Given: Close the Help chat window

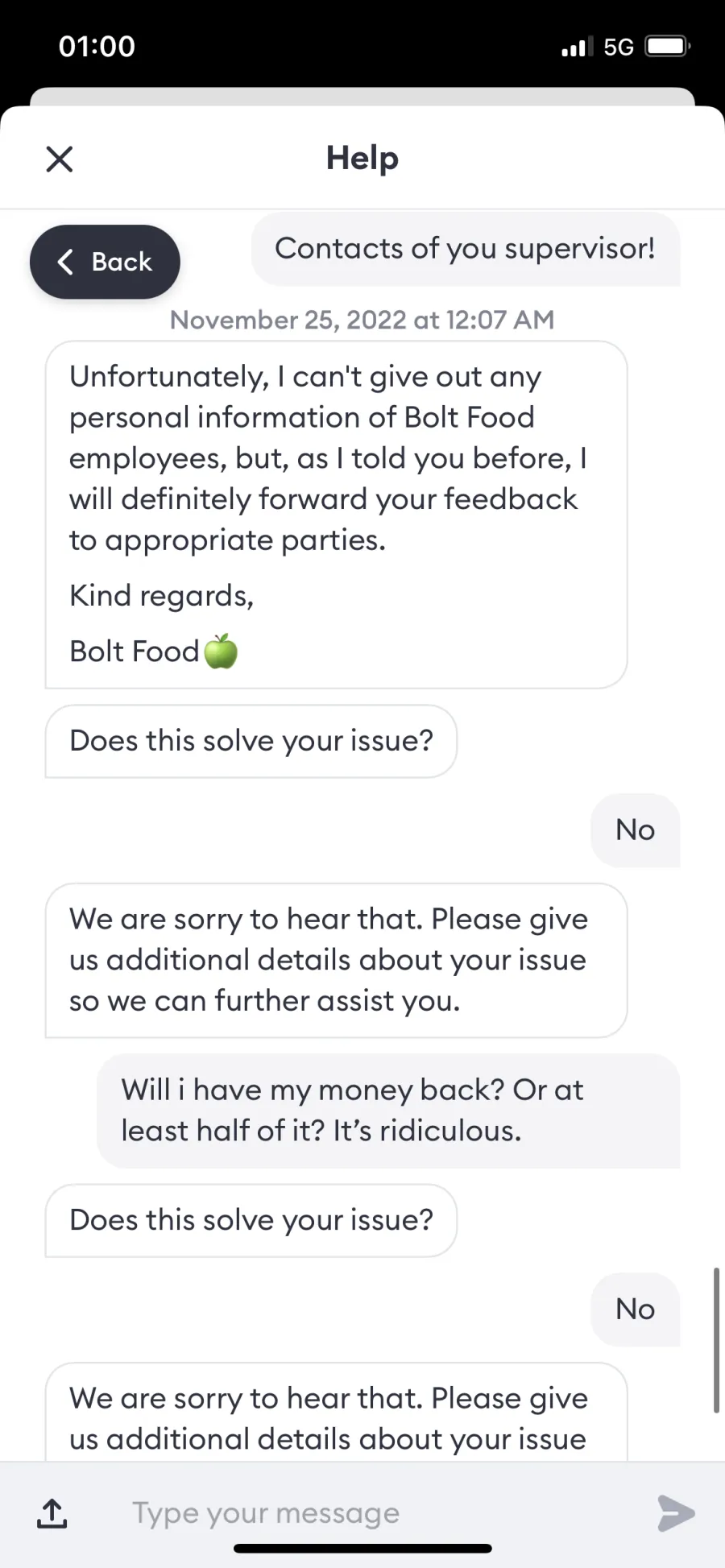Looking at the screenshot, I should (60, 159).
